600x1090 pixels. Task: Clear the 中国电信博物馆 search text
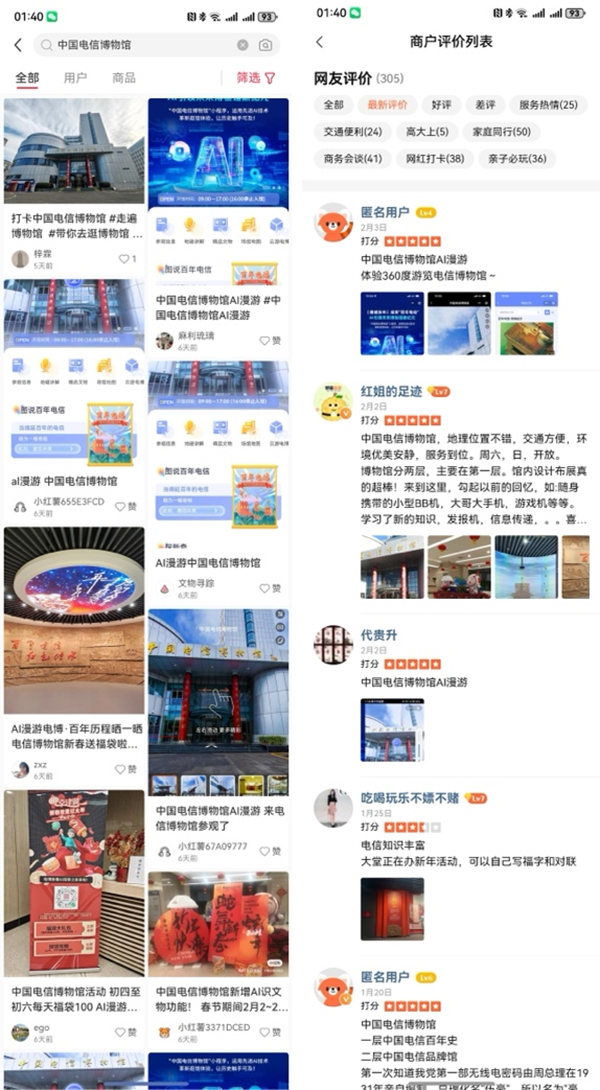pyautogui.click(x=242, y=45)
